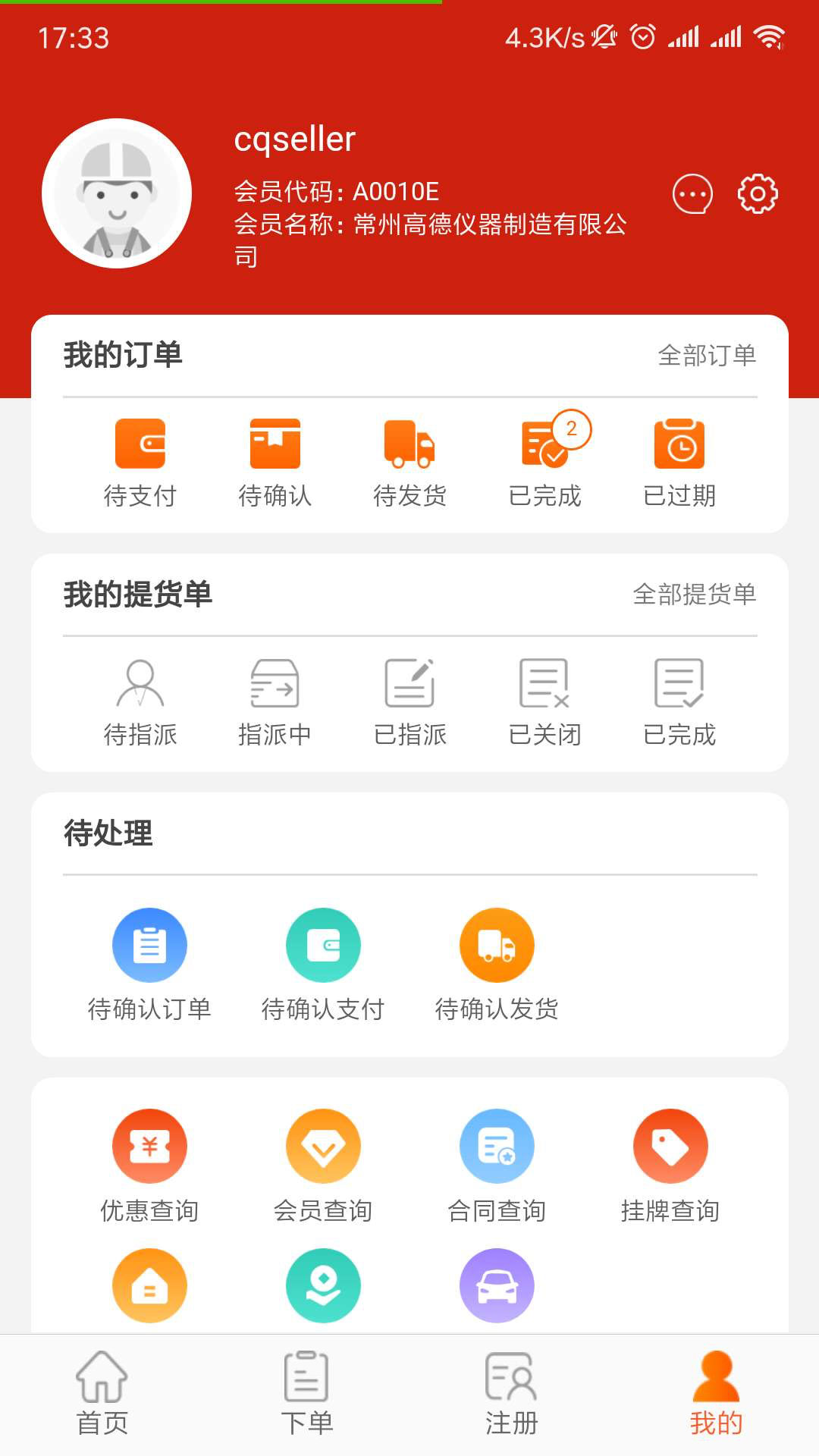Image resolution: width=819 pixels, height=1456 pixels.
Task: Show 指派中 pickup orders
Action: (x=275, y=701)
